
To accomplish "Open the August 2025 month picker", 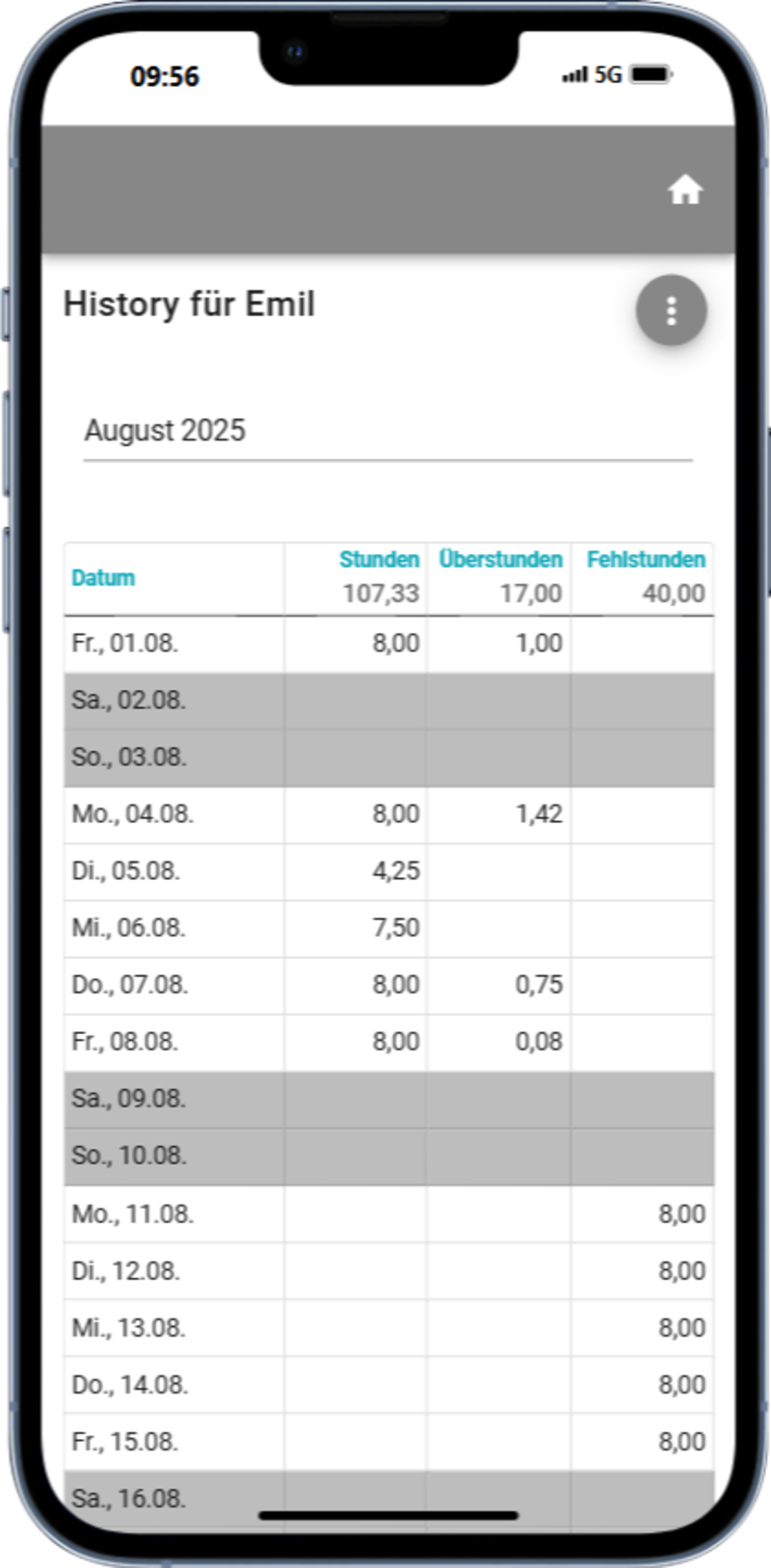I will click(x=385, y=431).
